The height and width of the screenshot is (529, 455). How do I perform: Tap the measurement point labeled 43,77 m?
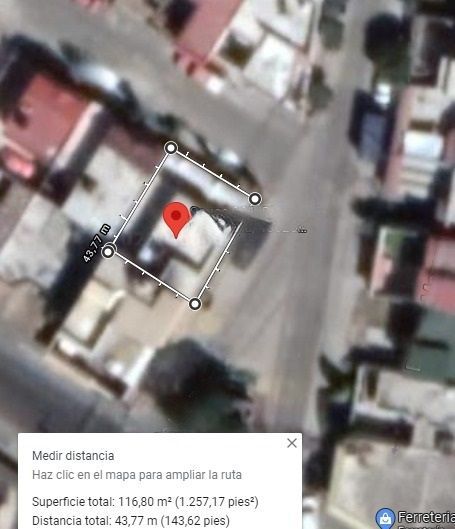tap(108, 251)
